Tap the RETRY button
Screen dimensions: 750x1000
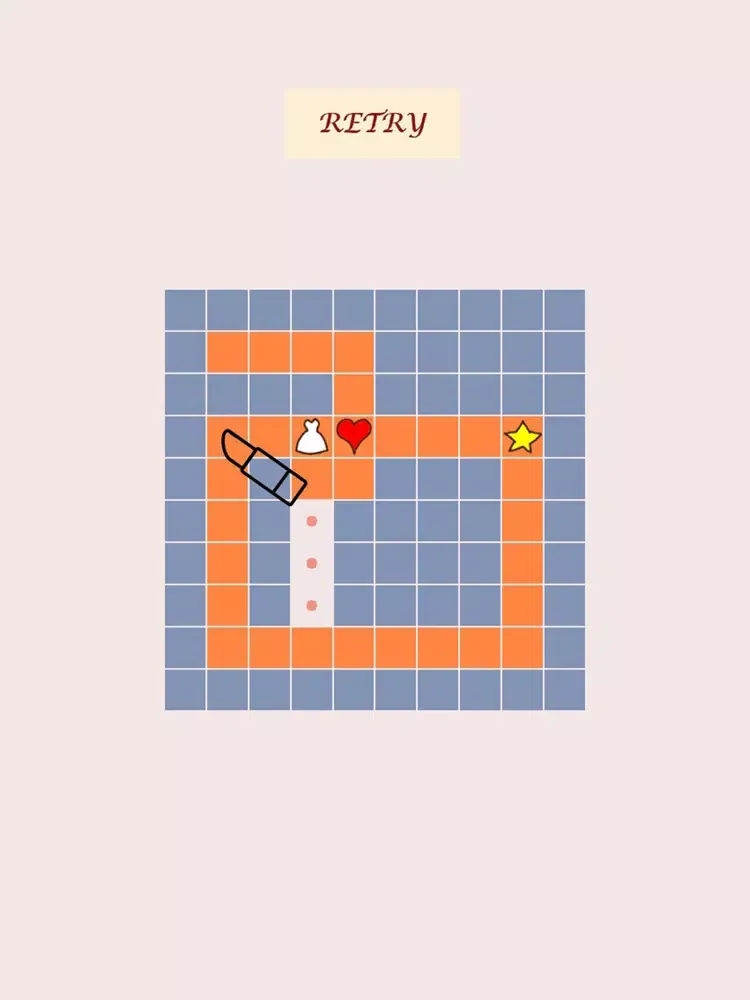click(x=372, y=123)
